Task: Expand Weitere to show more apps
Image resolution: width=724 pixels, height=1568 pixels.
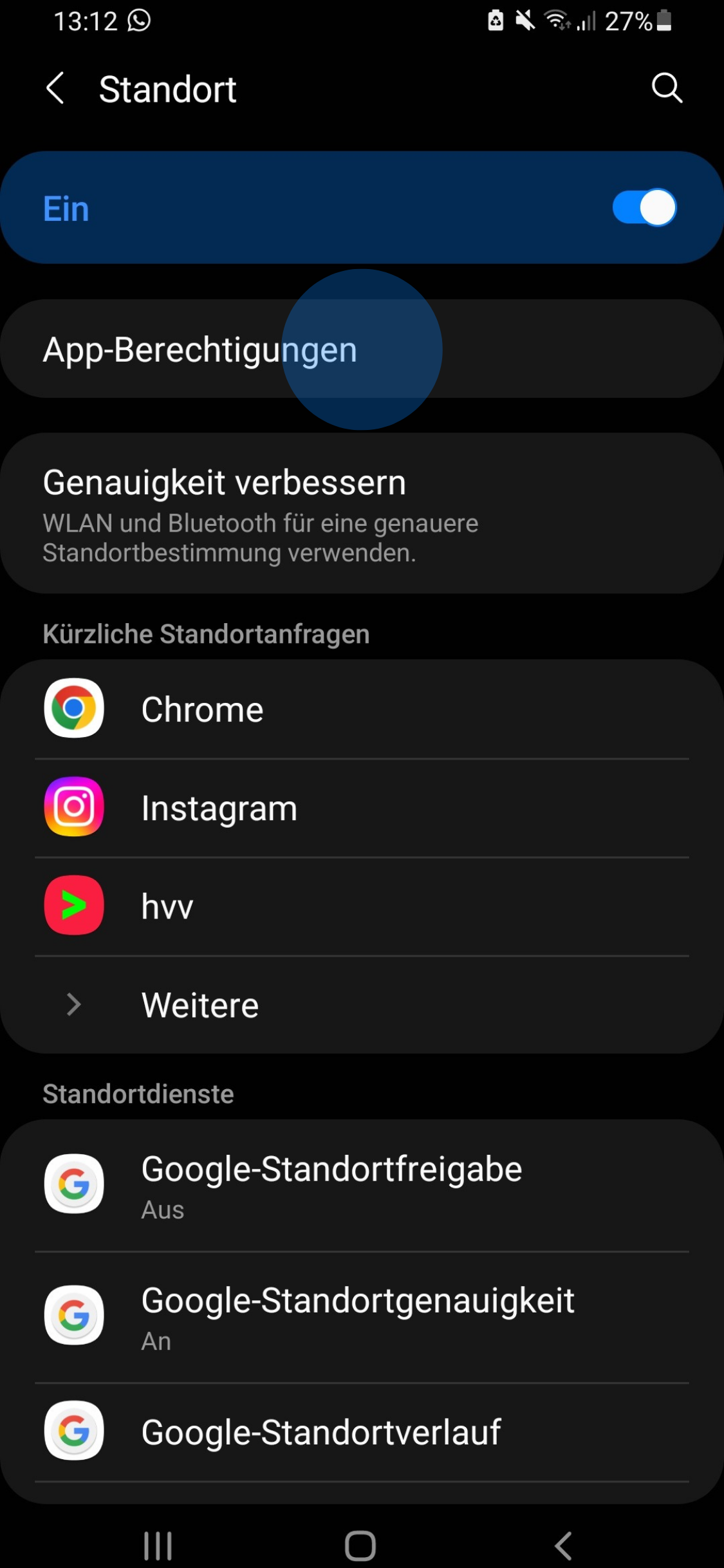Action: pos(360,1005)
